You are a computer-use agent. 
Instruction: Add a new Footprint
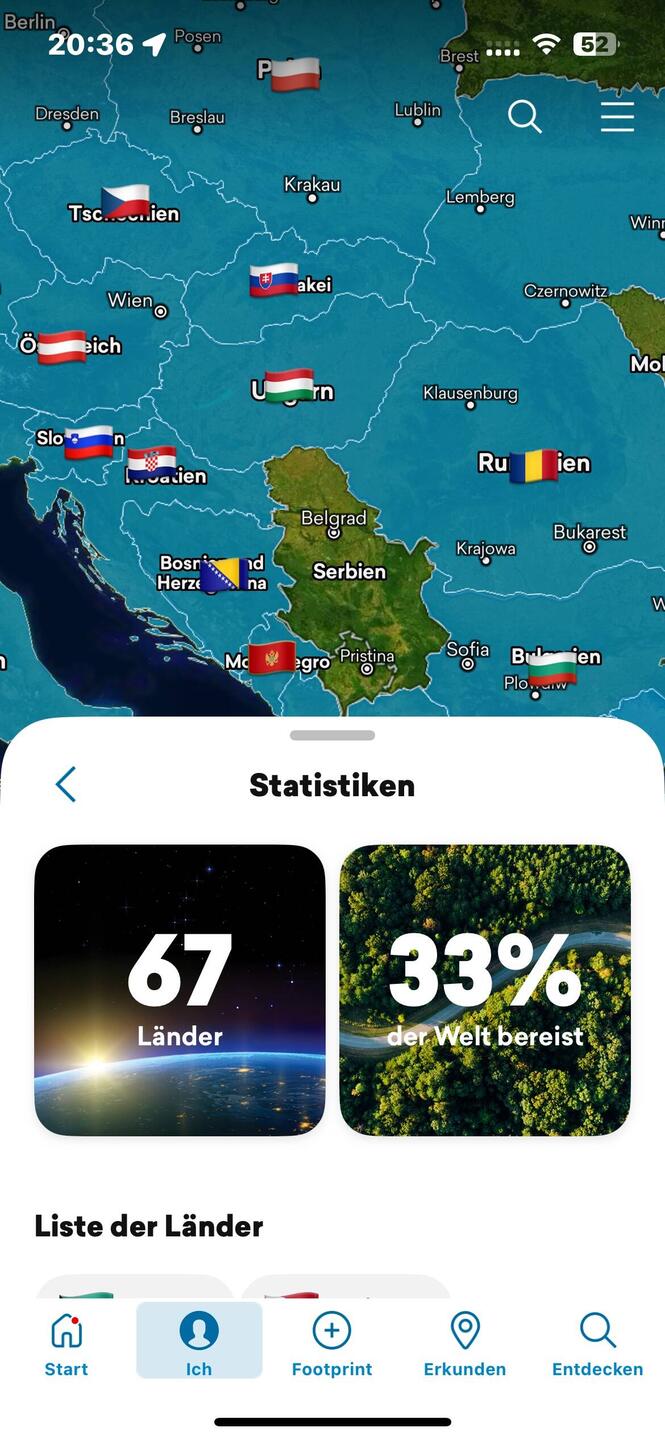point(331,1345)
